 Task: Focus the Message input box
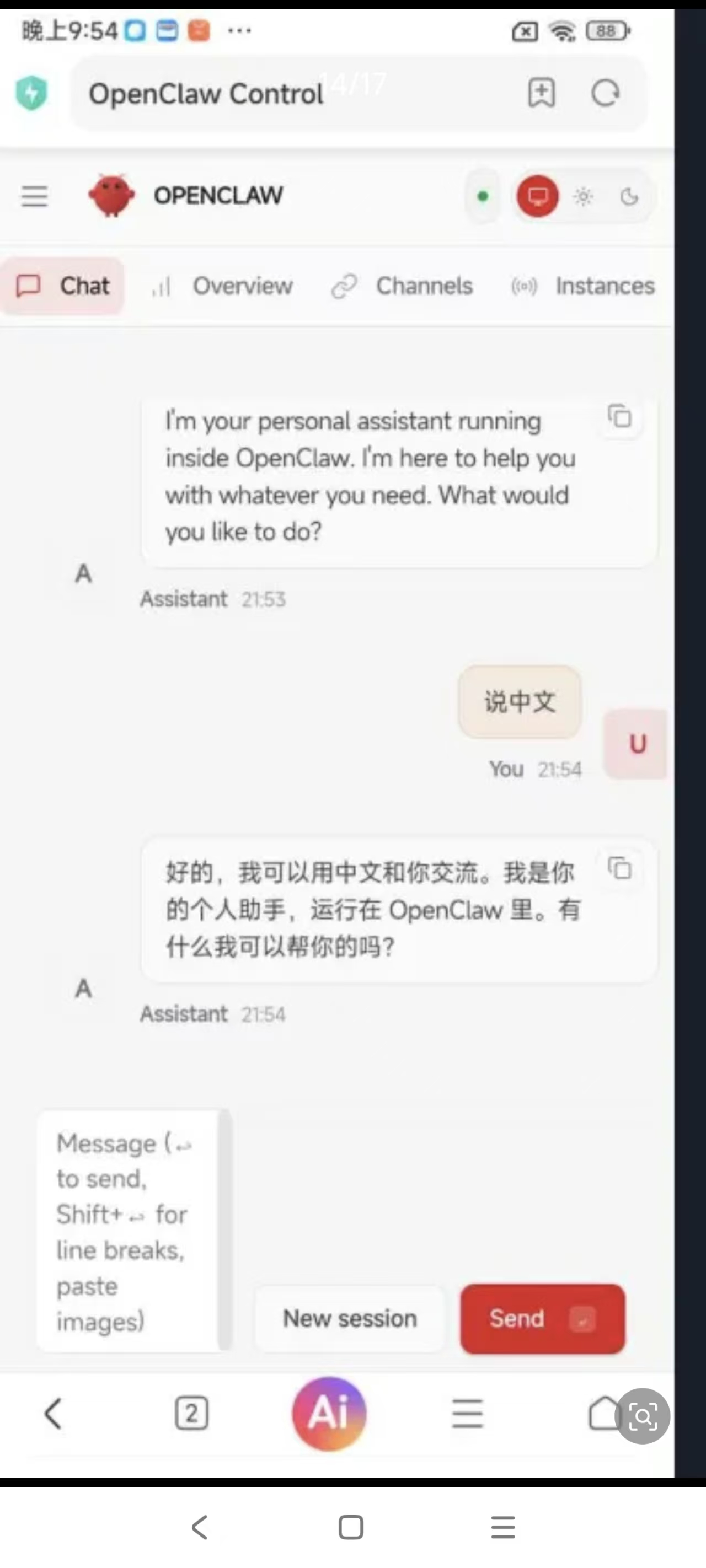click(127, 1231)
